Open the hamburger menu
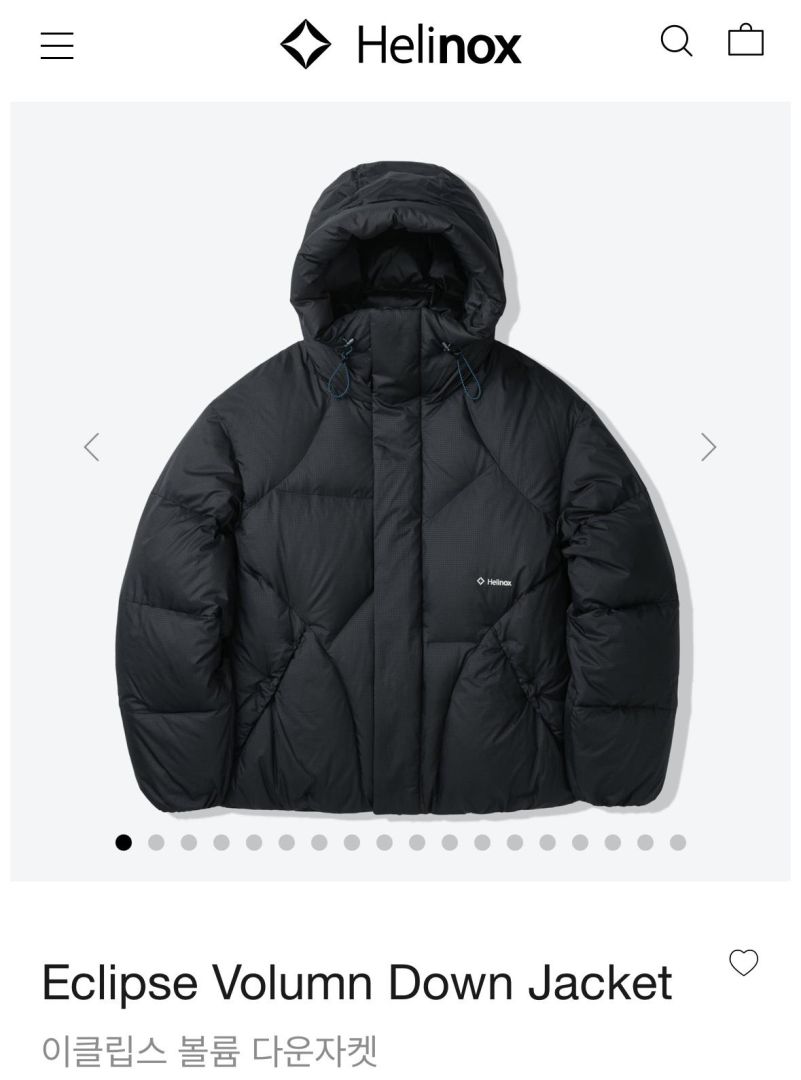The image size is (801, 1080). pos(57,45)
